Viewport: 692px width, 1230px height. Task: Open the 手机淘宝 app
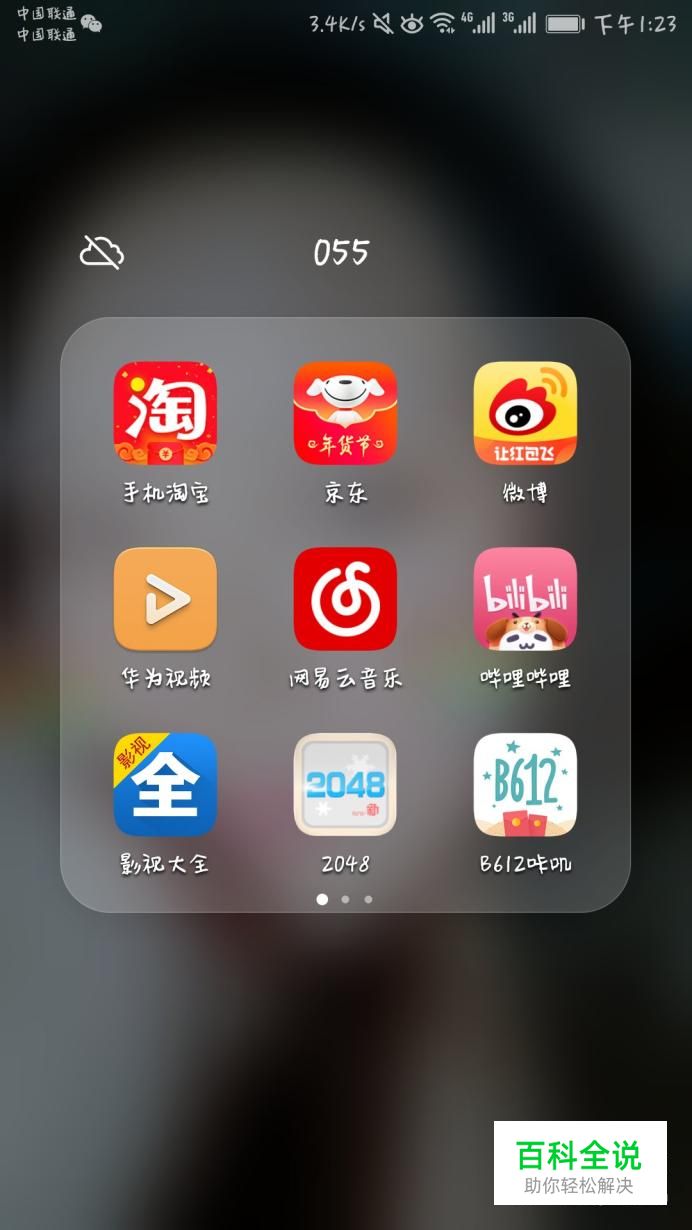(x=165, y=413)
